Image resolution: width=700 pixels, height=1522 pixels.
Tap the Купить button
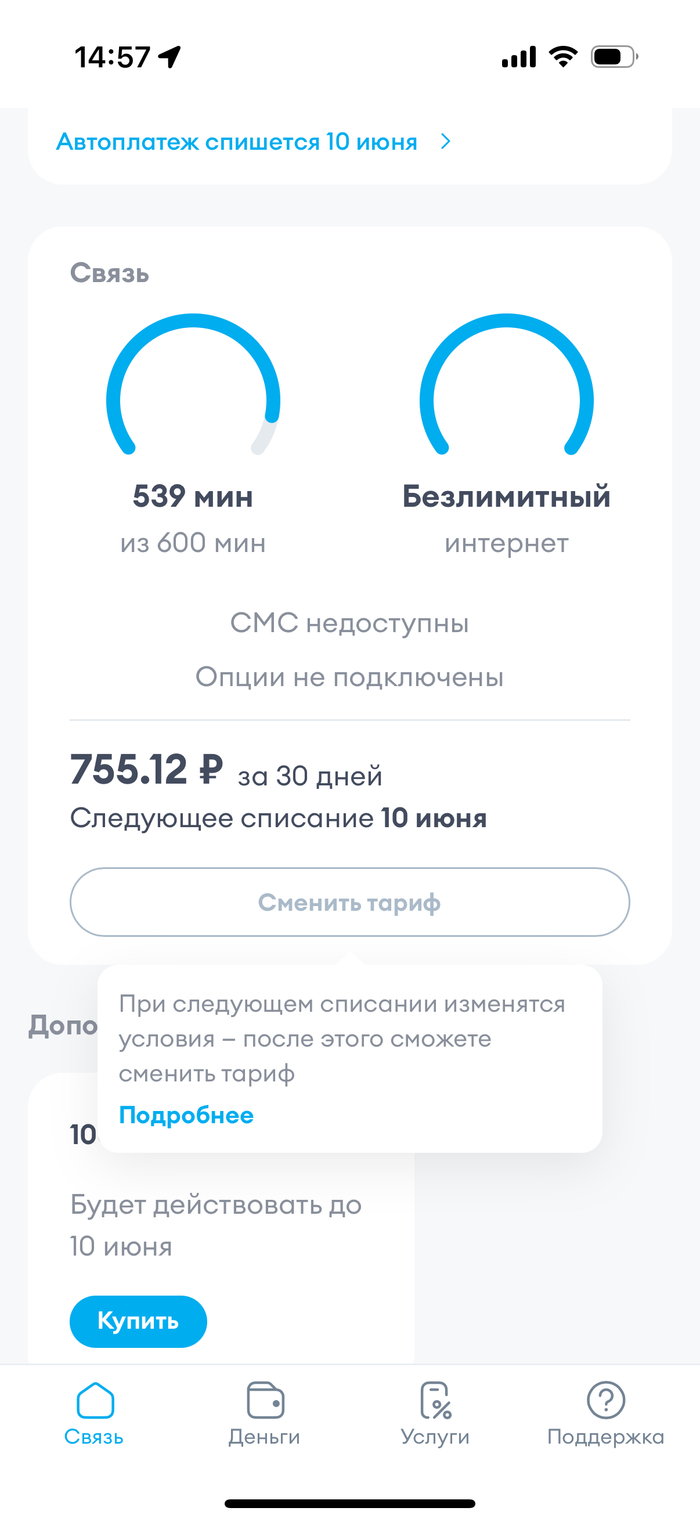[138, 1321]
